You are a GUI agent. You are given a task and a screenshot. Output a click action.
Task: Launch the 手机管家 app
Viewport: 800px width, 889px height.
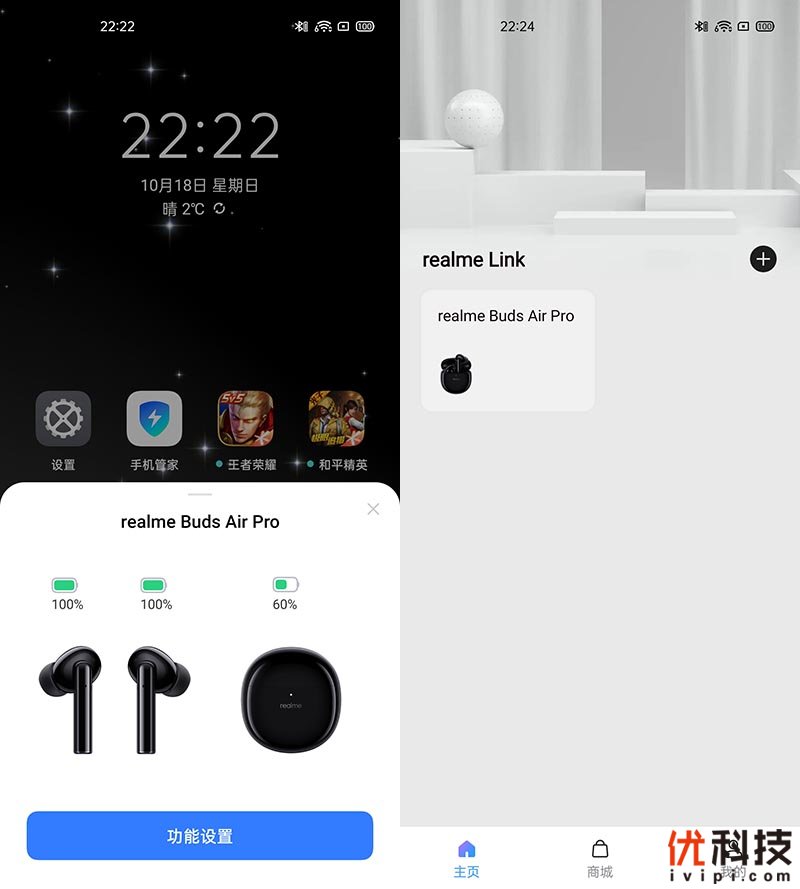point(154,419)
